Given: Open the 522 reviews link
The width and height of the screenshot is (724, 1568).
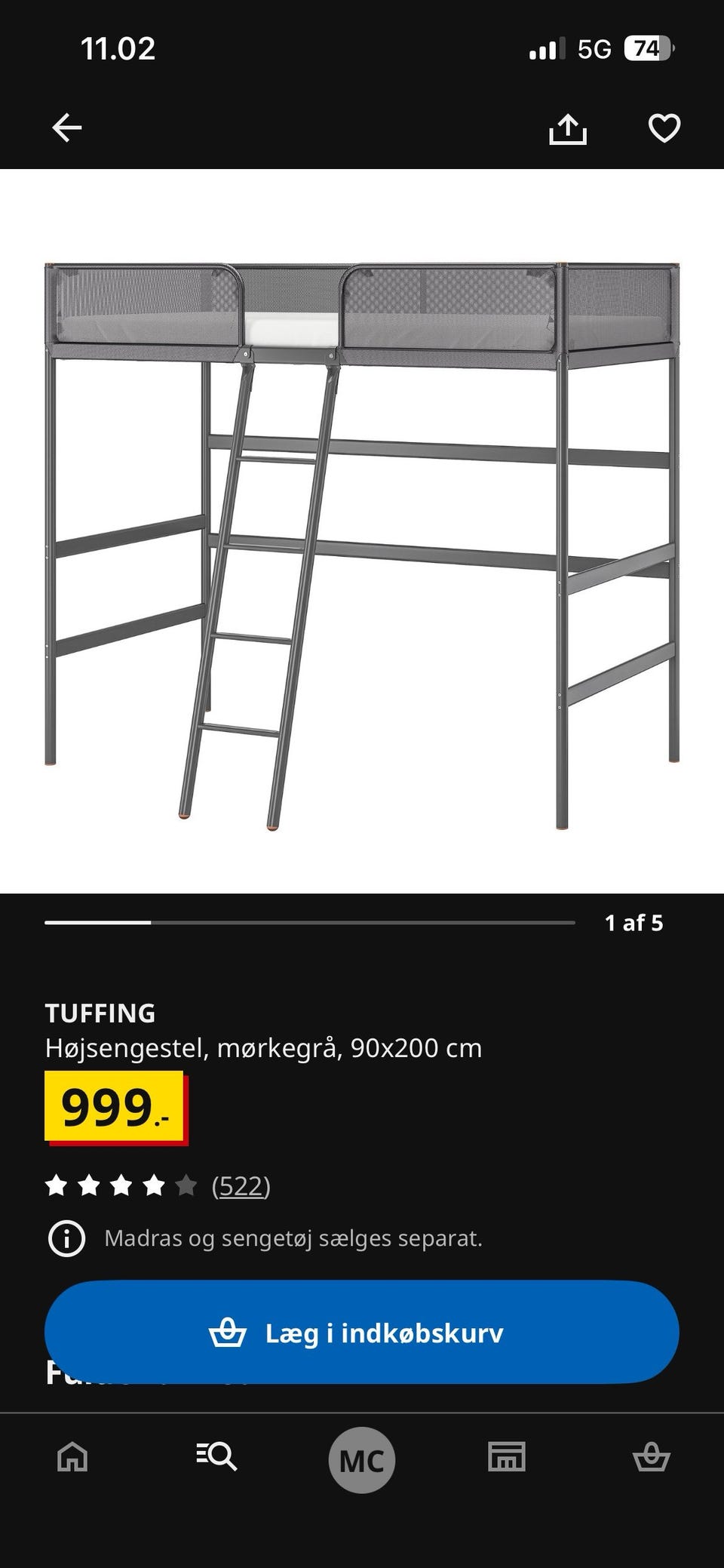Looking at the screenshot, I should coord(241,1185).
